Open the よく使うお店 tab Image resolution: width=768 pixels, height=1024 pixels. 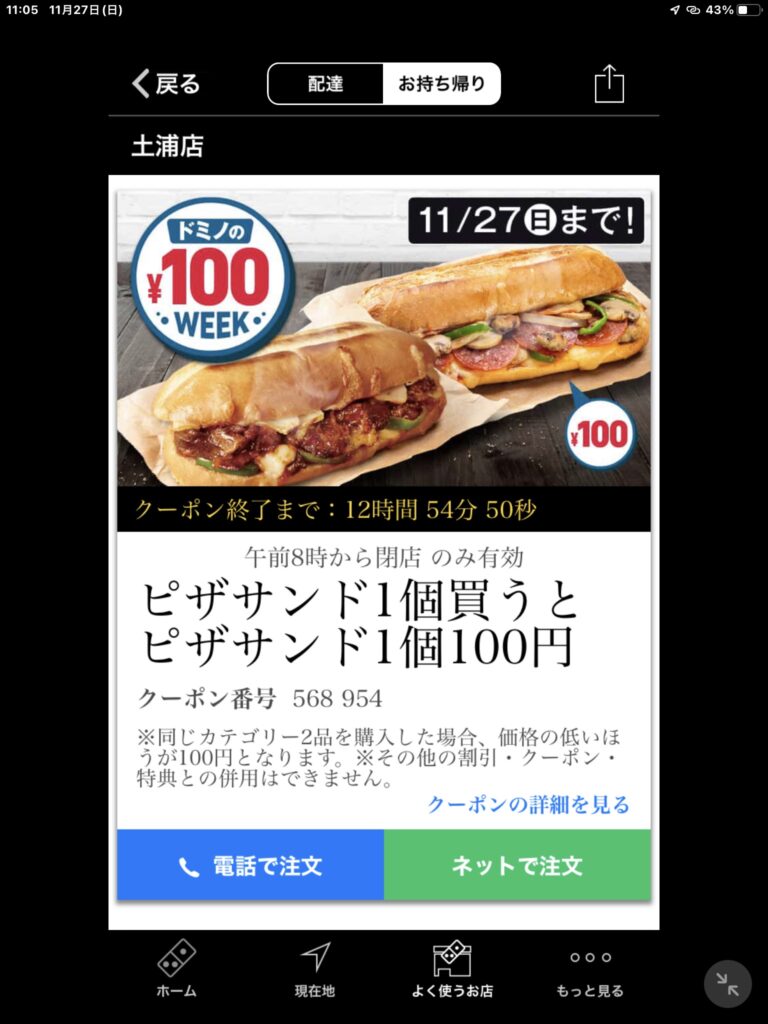tap(452, 969)
